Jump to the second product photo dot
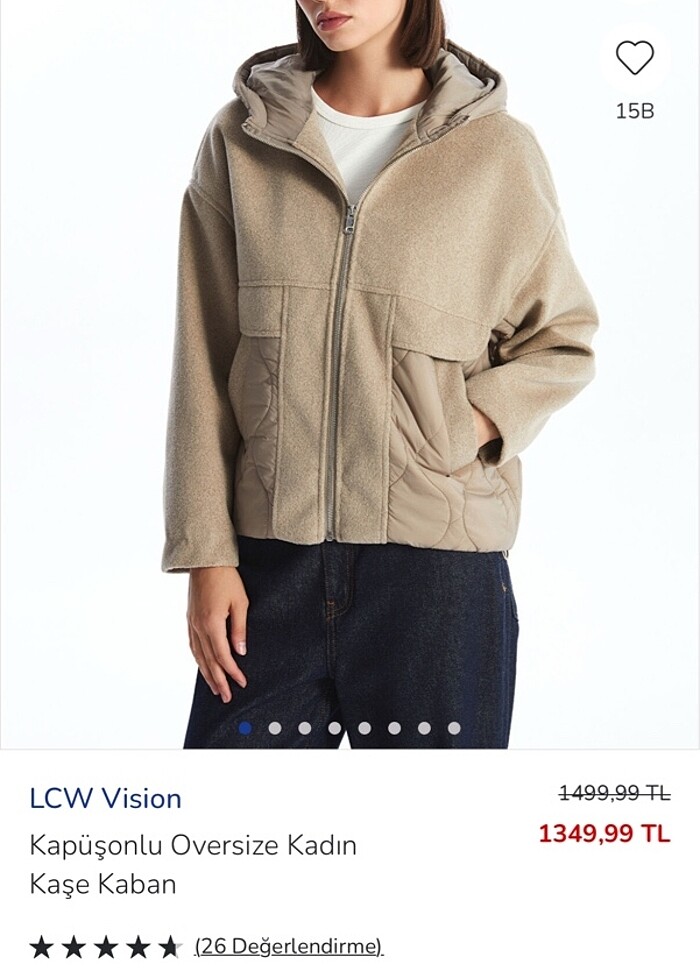The width and height of the screenshot is (700, 980). click(x=275, y=728)
